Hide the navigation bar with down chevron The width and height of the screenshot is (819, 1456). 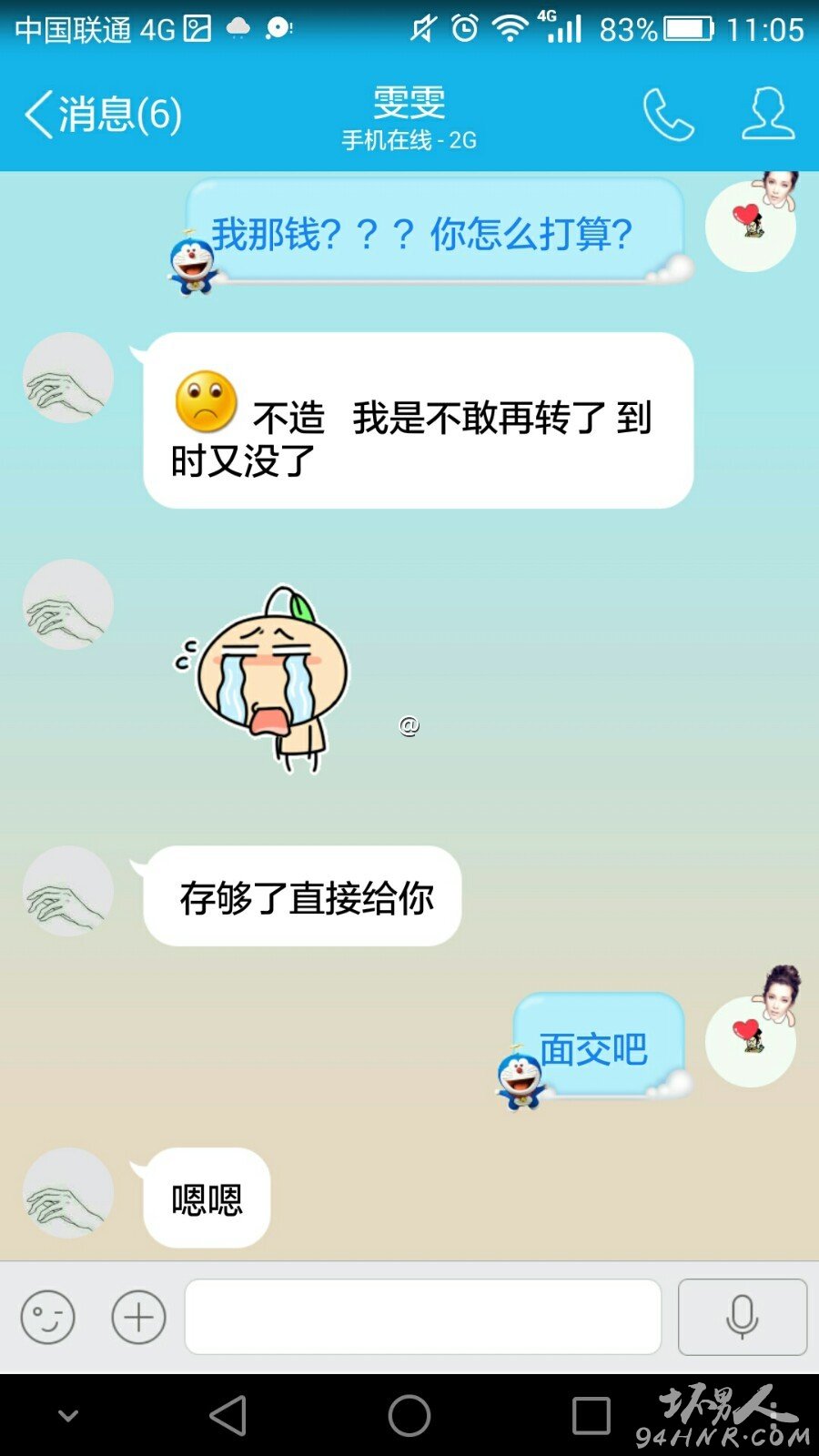[x=68, y=1415]
